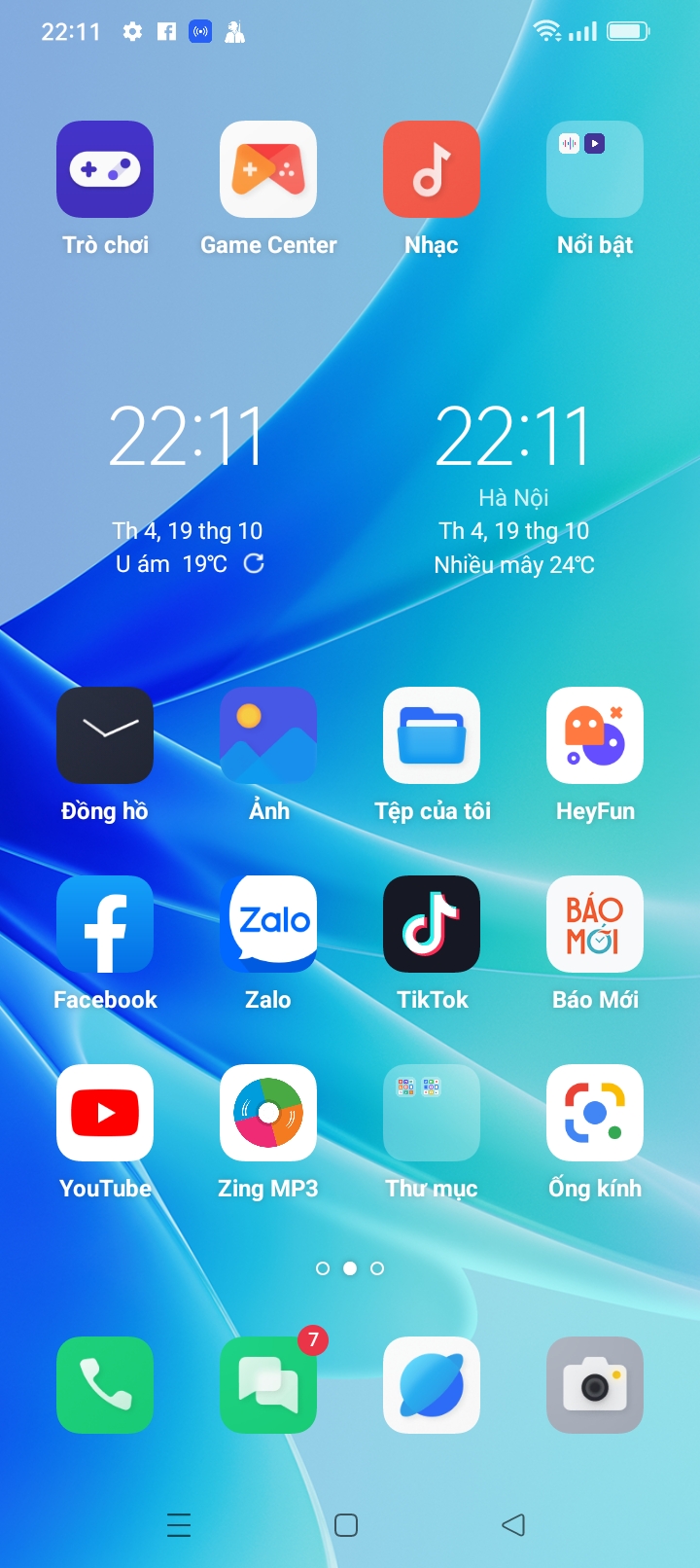This screenshot has height=1568, width=700.
Task: Launch YouTube
Action: point(105,1113)
